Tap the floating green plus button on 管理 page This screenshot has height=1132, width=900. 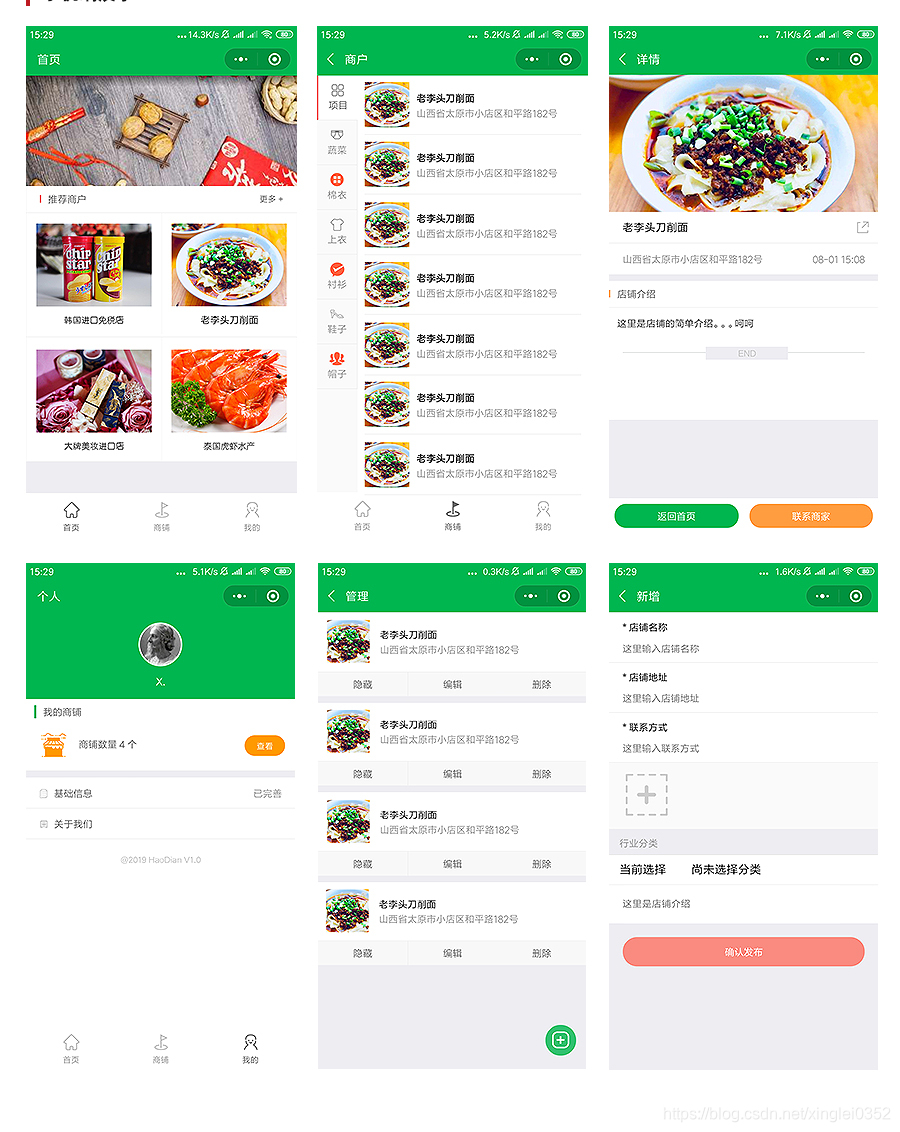point(561,1040)
